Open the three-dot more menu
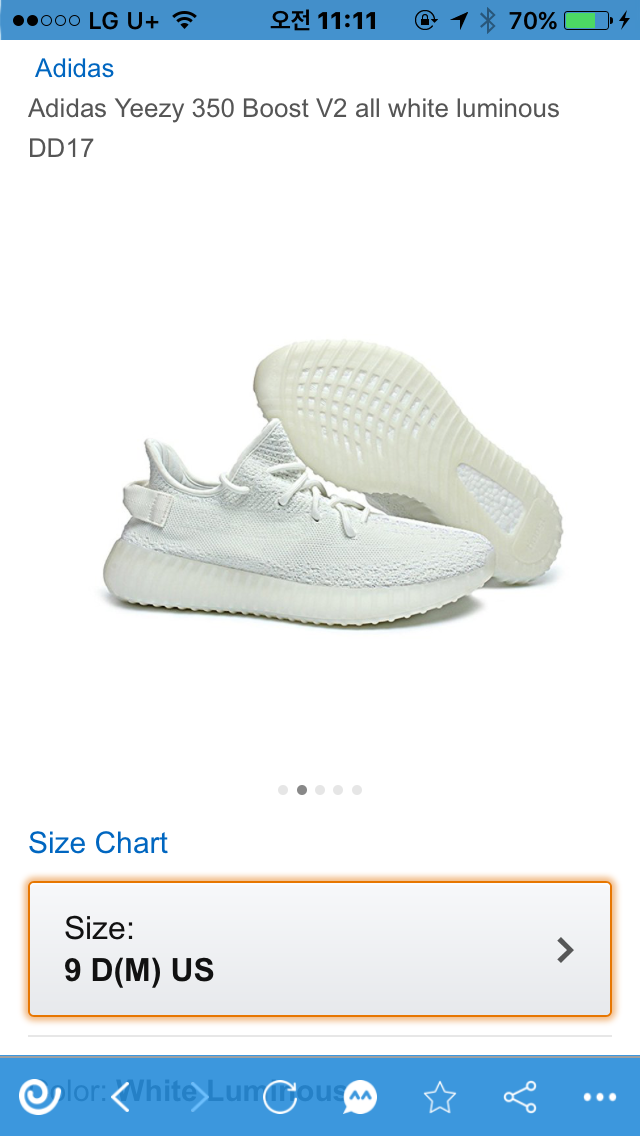Viewport: 640px width, 1136px height. pyautogui.click(x=600, y=1098)
